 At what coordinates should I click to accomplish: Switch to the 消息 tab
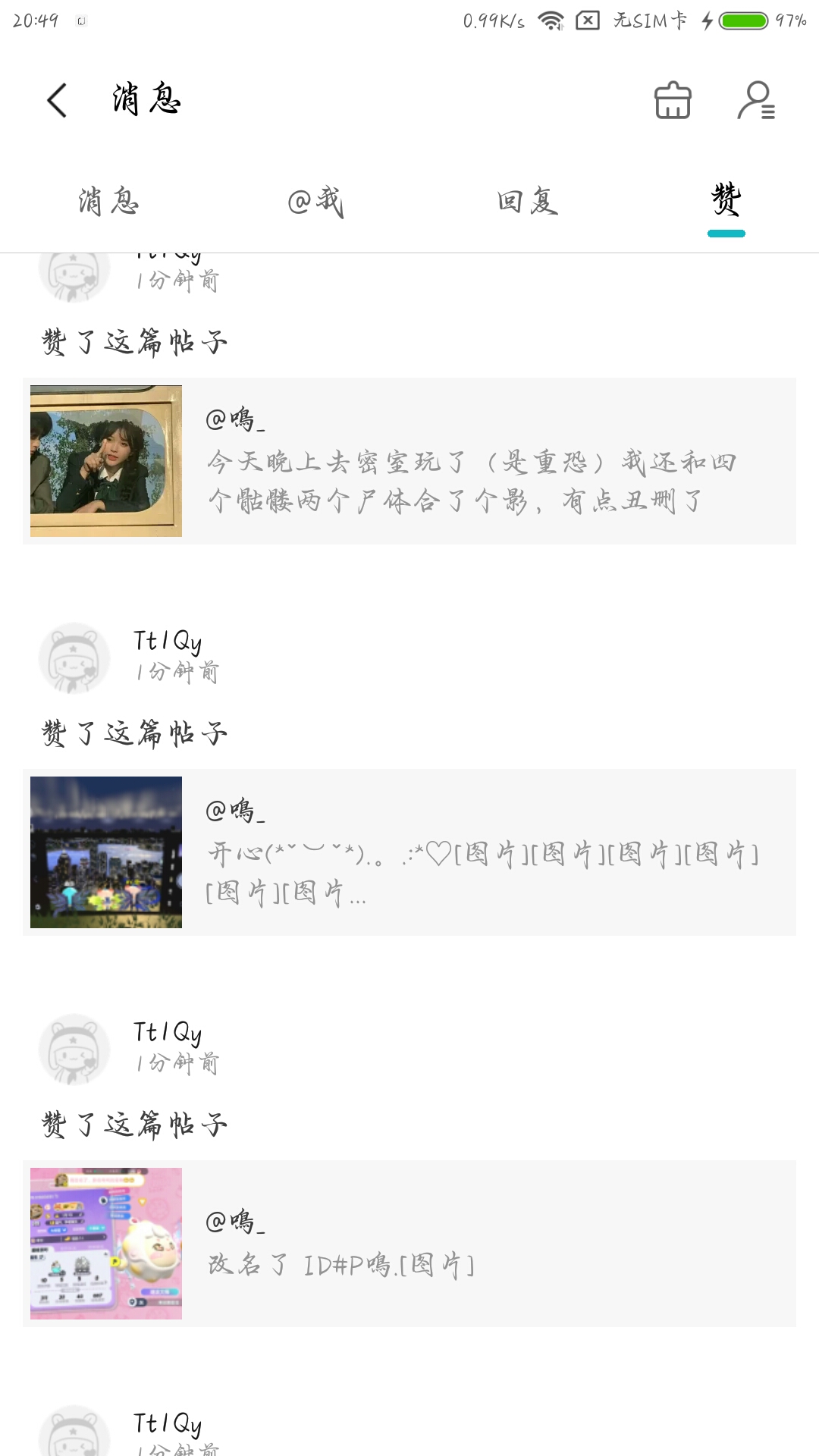108,202
